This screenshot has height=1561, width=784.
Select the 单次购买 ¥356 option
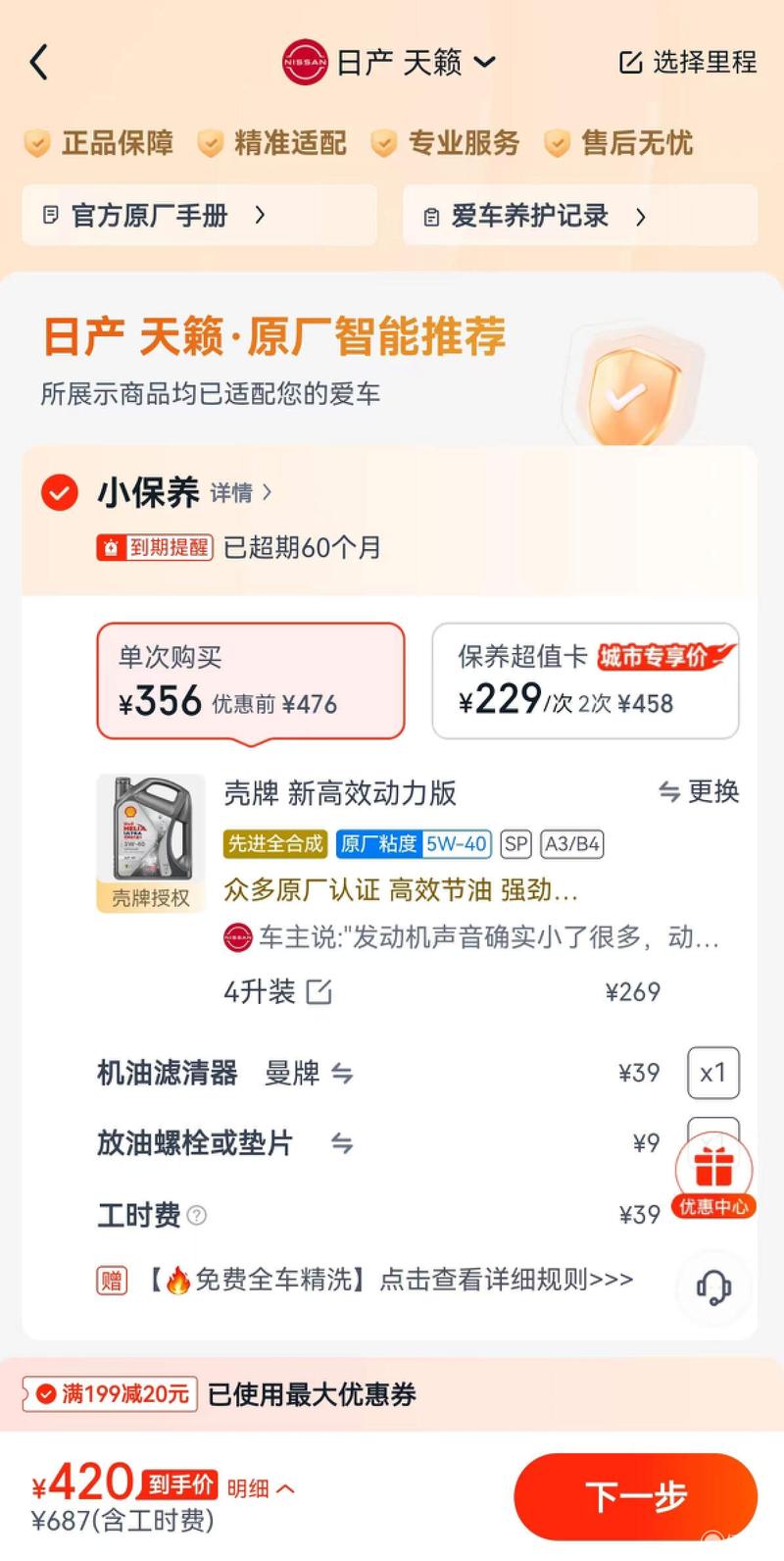coord(251,680)
